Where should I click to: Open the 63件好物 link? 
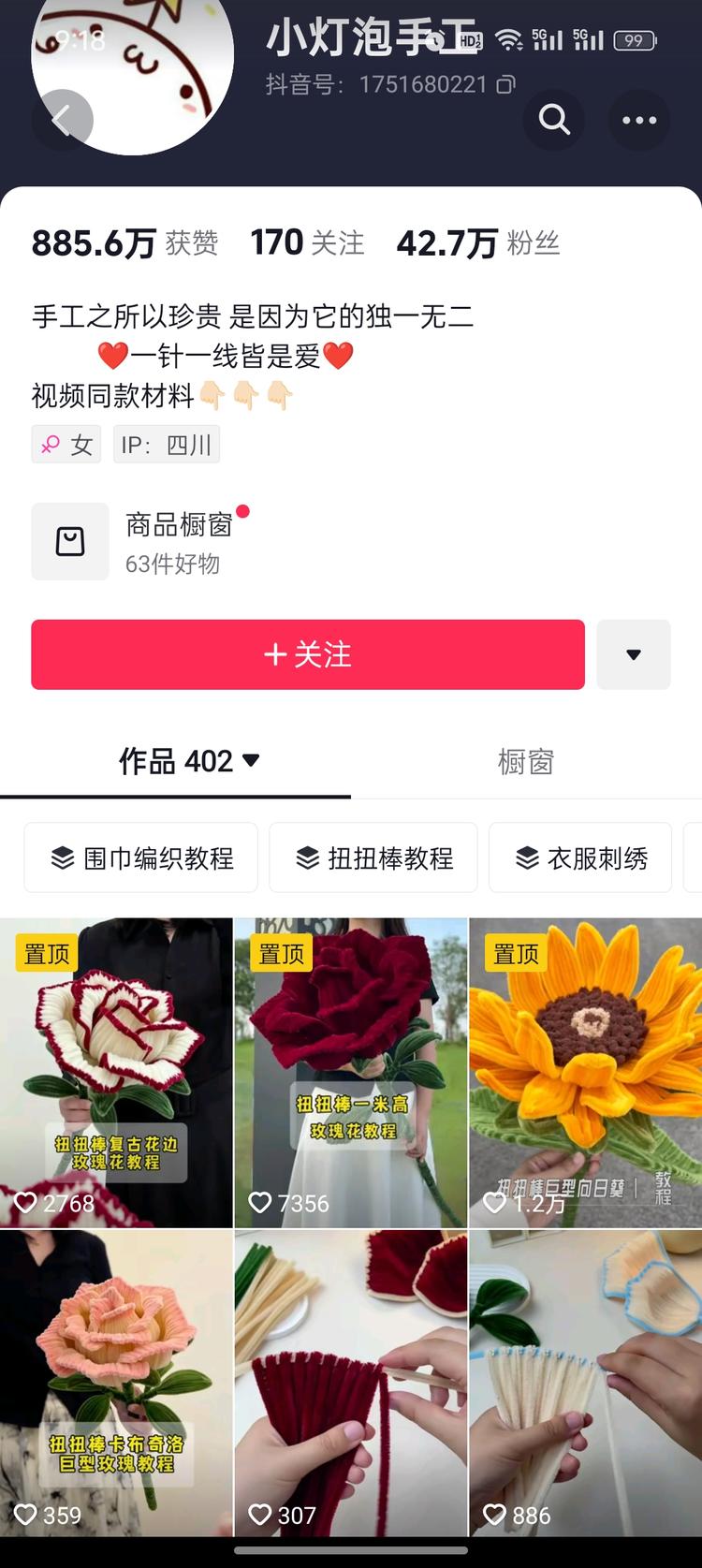[x=172, y=564]
